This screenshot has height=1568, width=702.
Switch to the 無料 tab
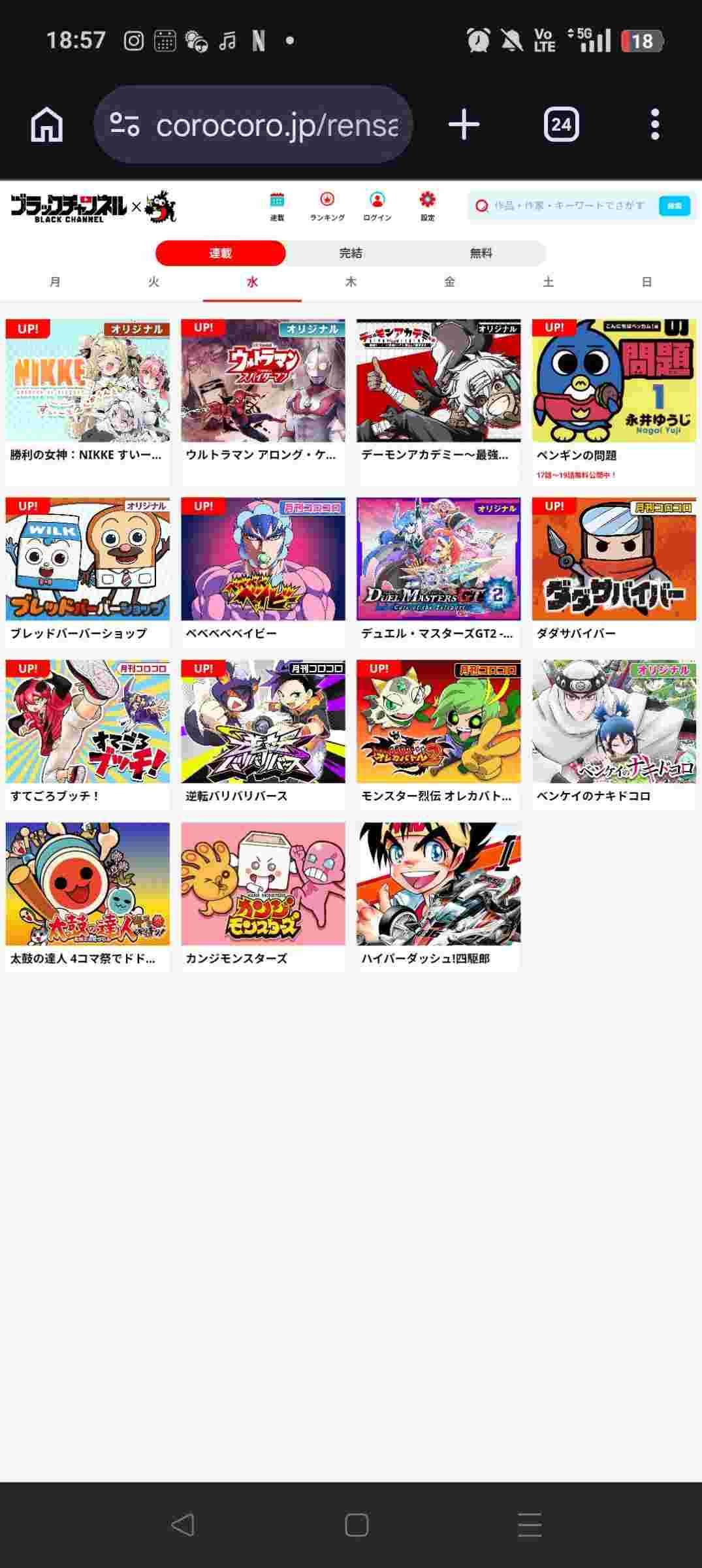point(481,253)
